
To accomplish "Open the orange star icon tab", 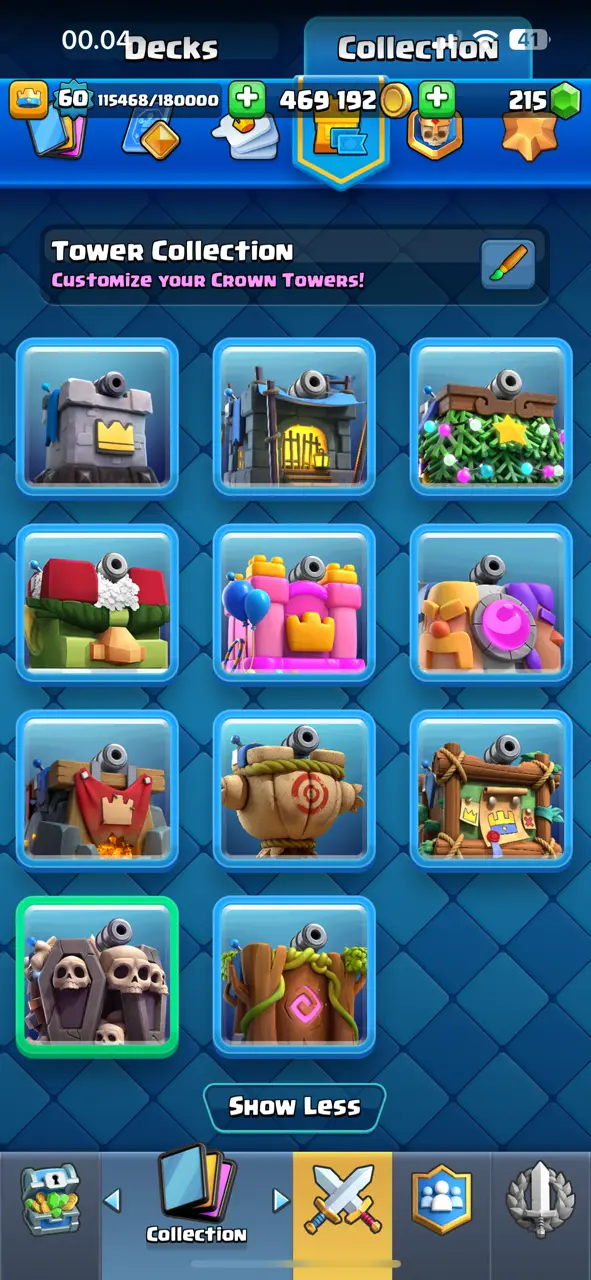I will tap(529, 133).
